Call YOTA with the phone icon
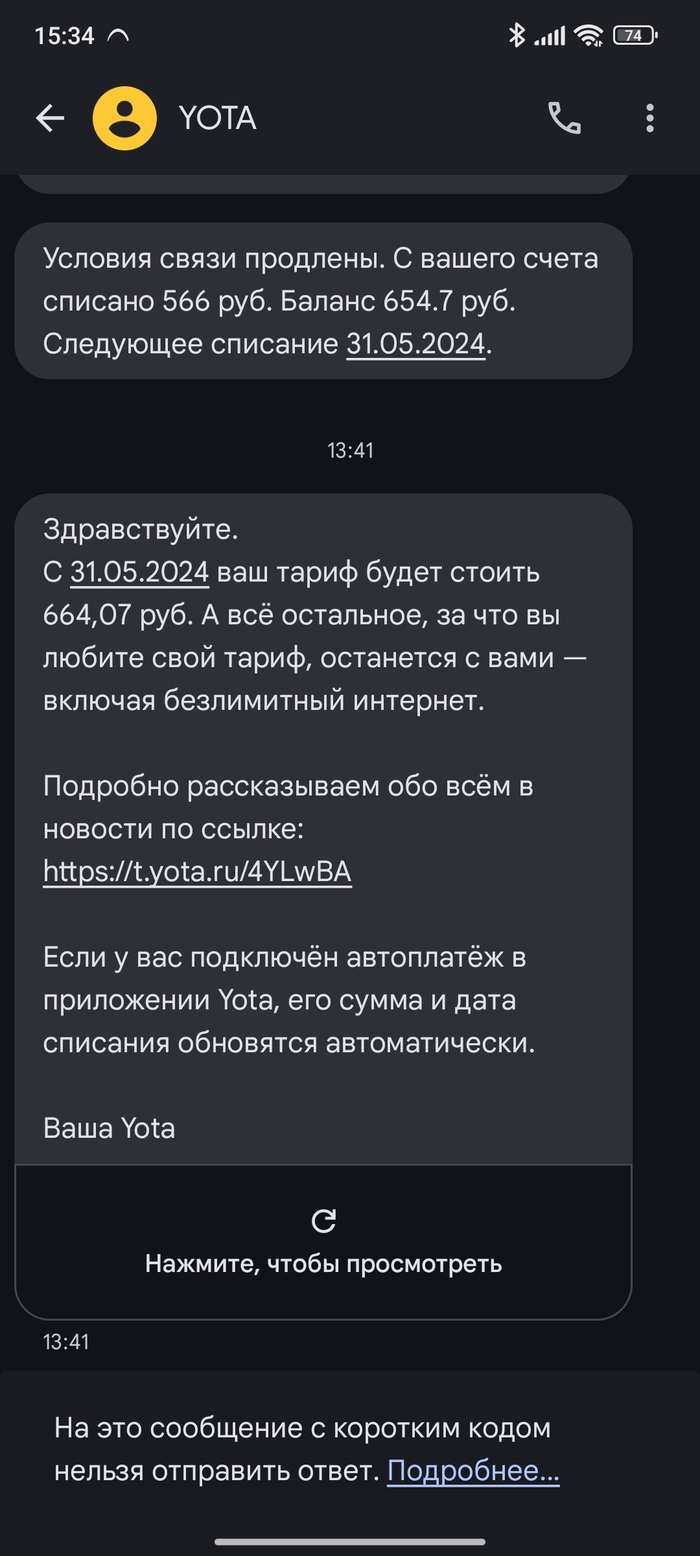Viewport: 700px width, 1556px height. point(564,119)
